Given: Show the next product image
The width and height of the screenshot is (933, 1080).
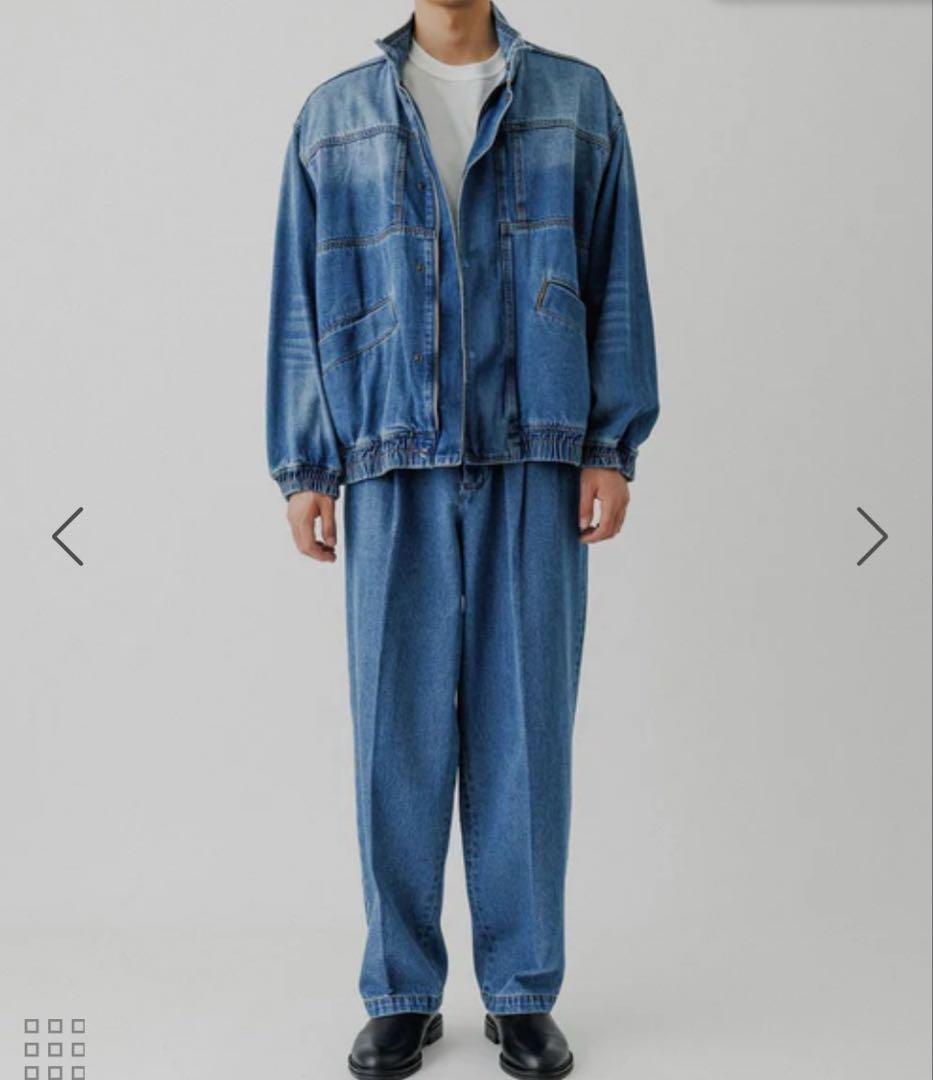Looking at the screenshot, I should pyautogui.click(x=871, y=536).
